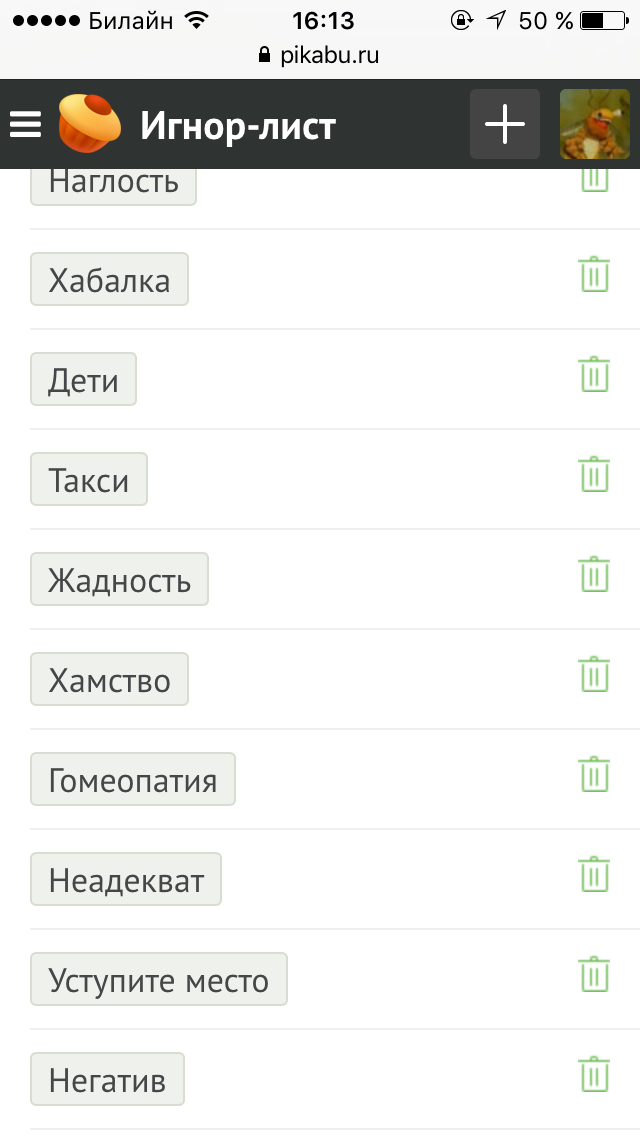Screen dimensions: 640x1136
Task: Remove Неадекват tag with trash icon
Action: point(594,875)
